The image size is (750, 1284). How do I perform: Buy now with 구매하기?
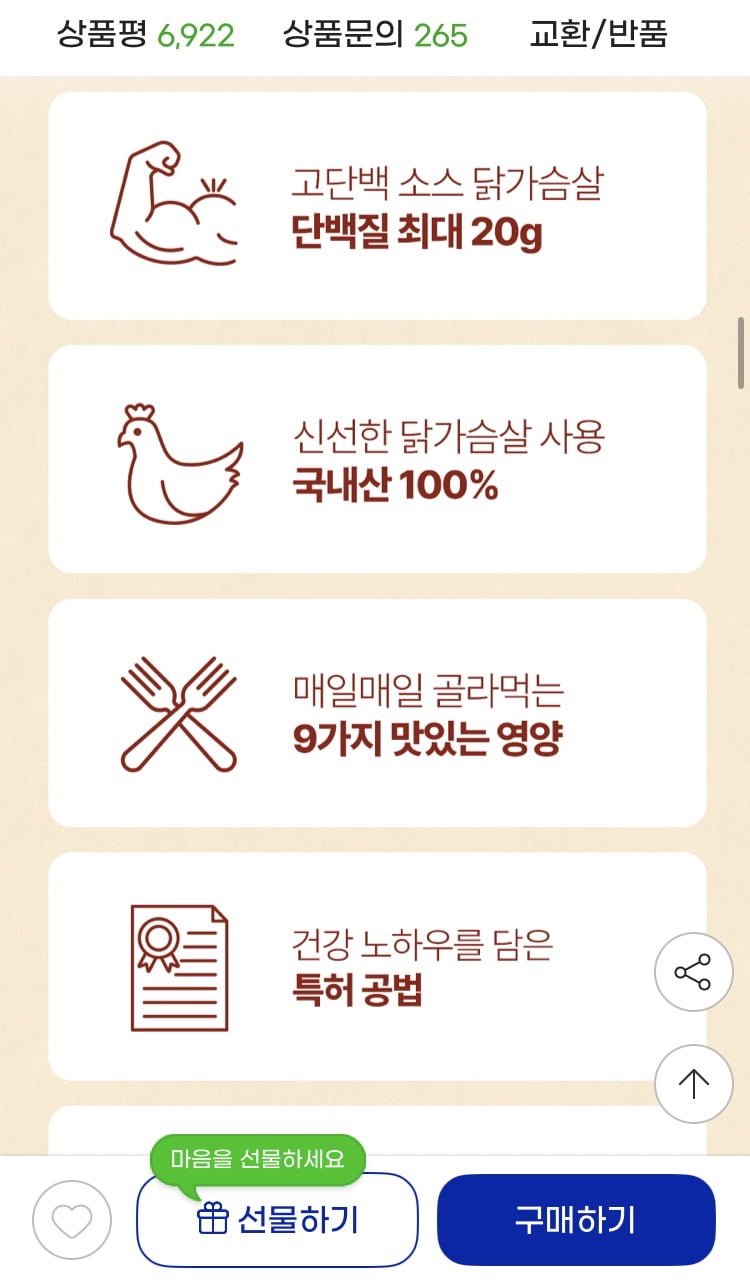[x=576, y=1220]
